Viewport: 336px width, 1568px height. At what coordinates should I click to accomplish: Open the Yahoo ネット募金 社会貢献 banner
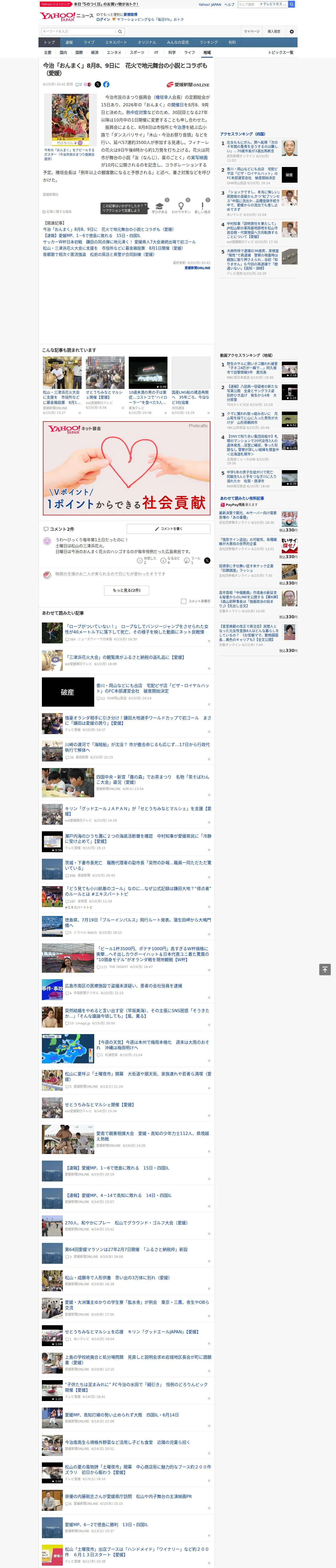coord(126,468)
